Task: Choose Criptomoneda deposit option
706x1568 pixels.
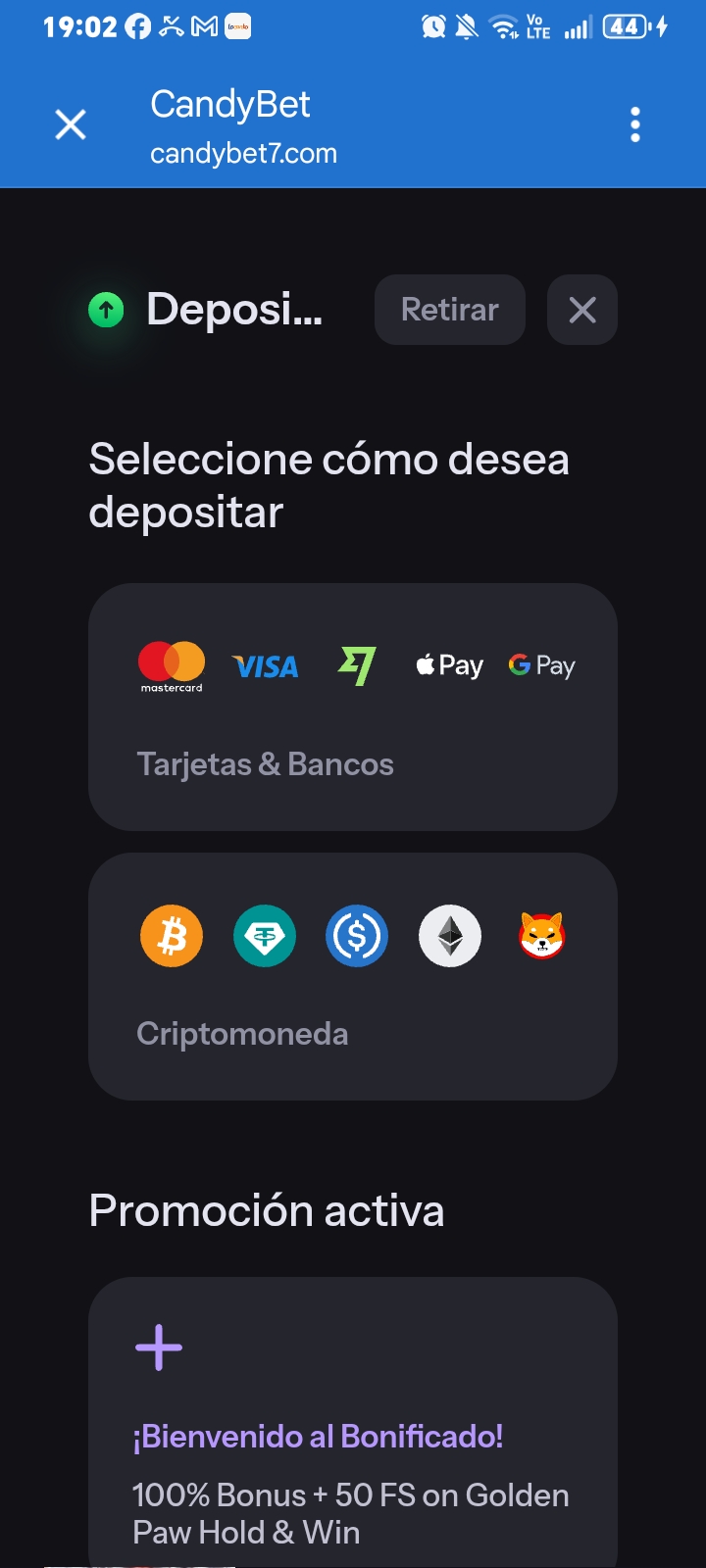Action: pyautogui.click(x=353, y=976)
